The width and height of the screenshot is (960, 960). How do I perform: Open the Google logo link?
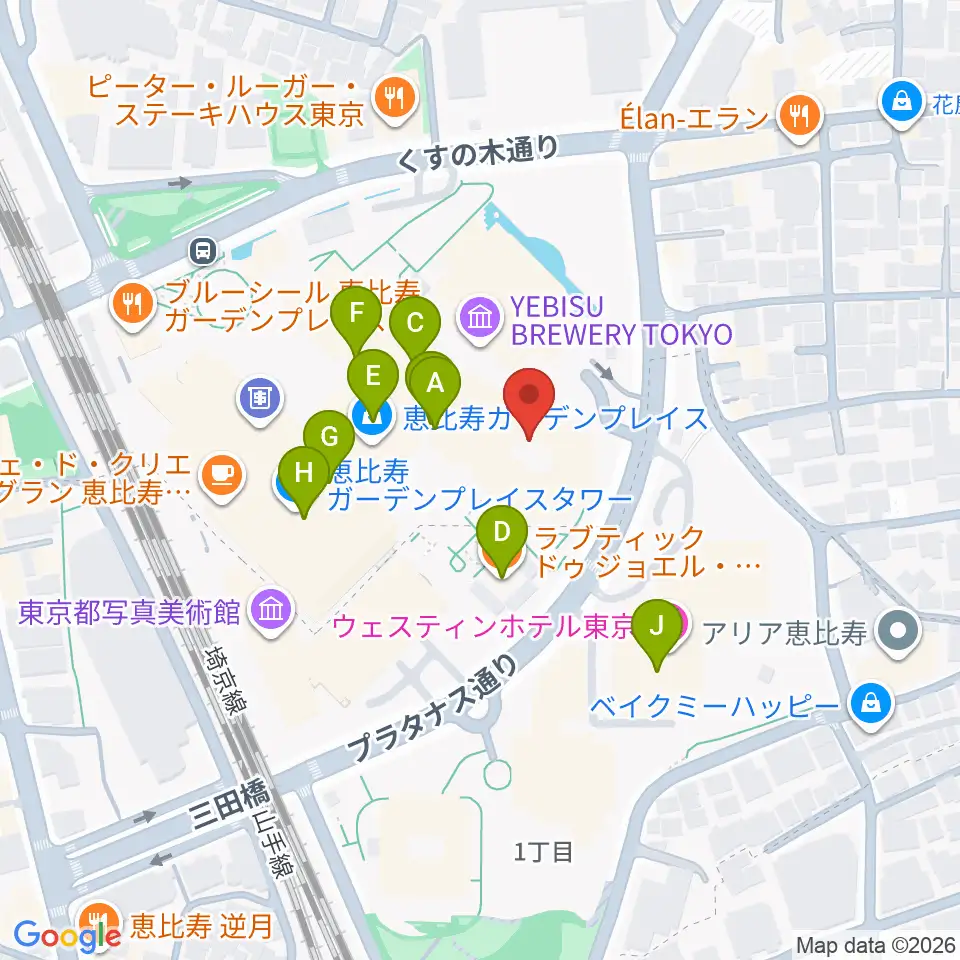click(67, 937)
